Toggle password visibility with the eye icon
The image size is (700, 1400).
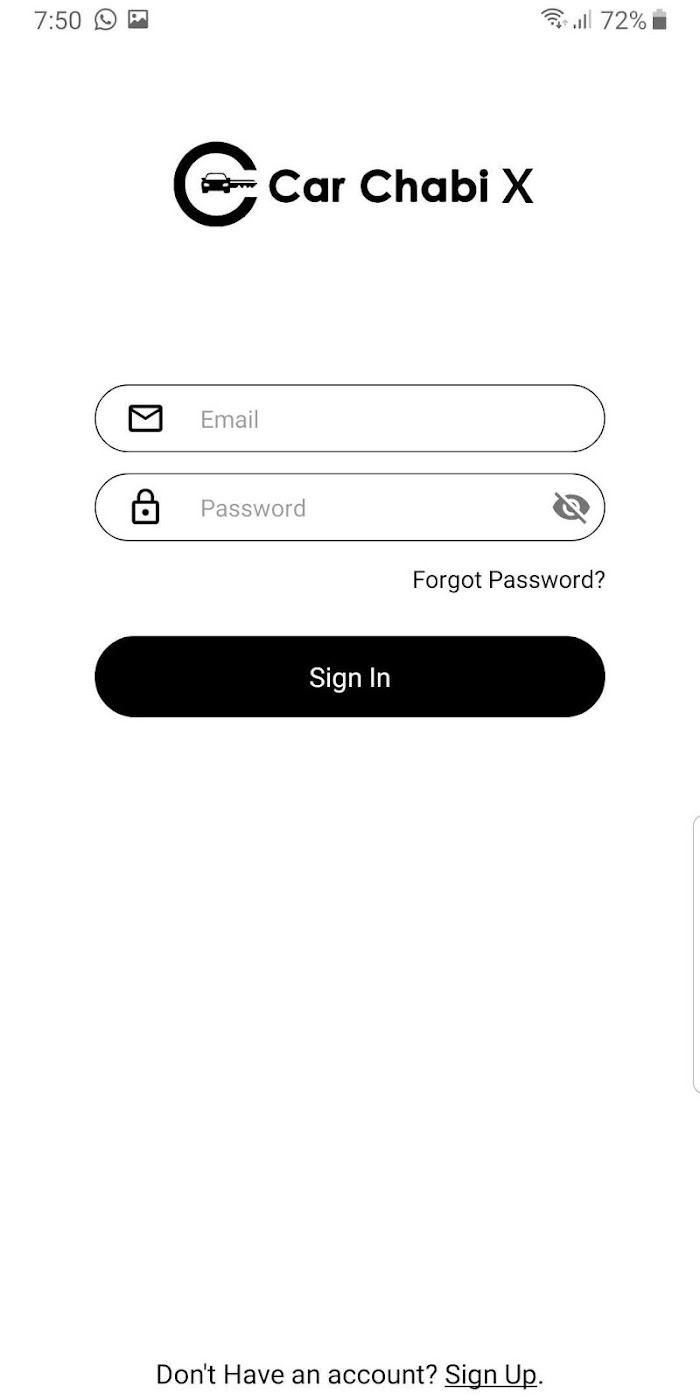pos(570,508)
